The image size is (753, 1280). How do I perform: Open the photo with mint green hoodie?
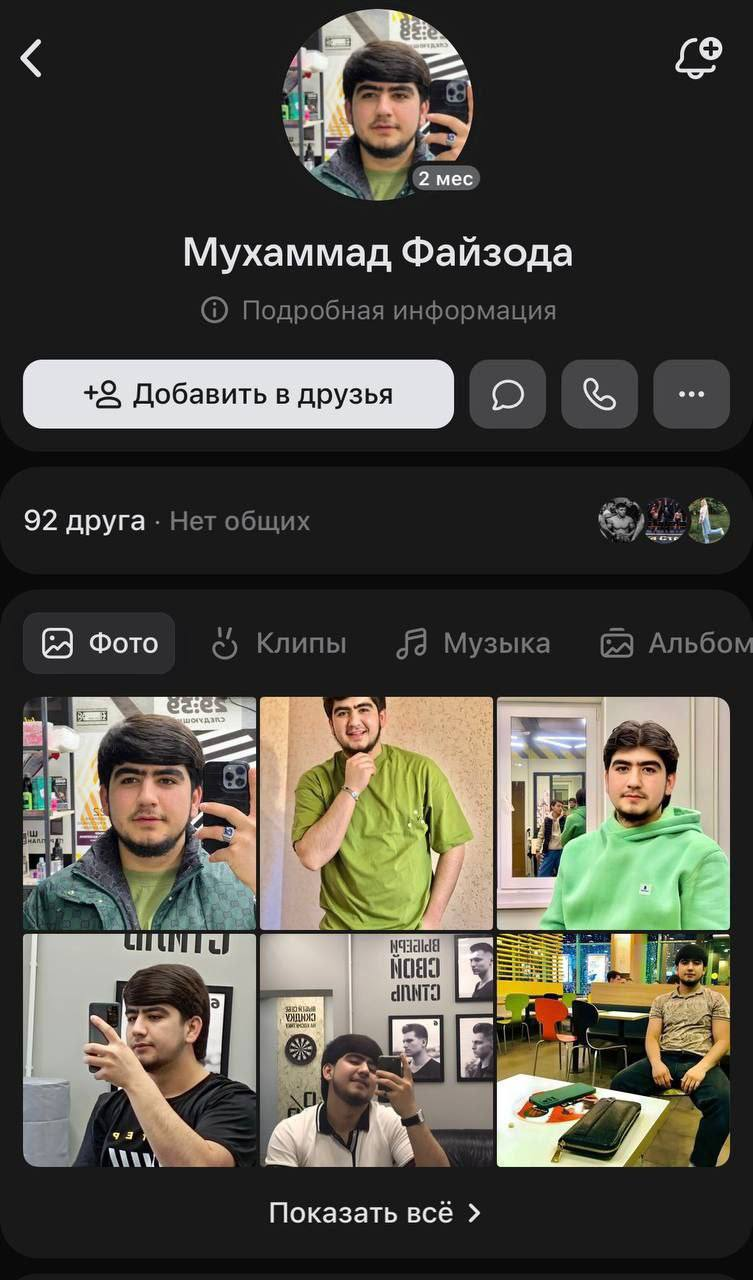(613, 813)
